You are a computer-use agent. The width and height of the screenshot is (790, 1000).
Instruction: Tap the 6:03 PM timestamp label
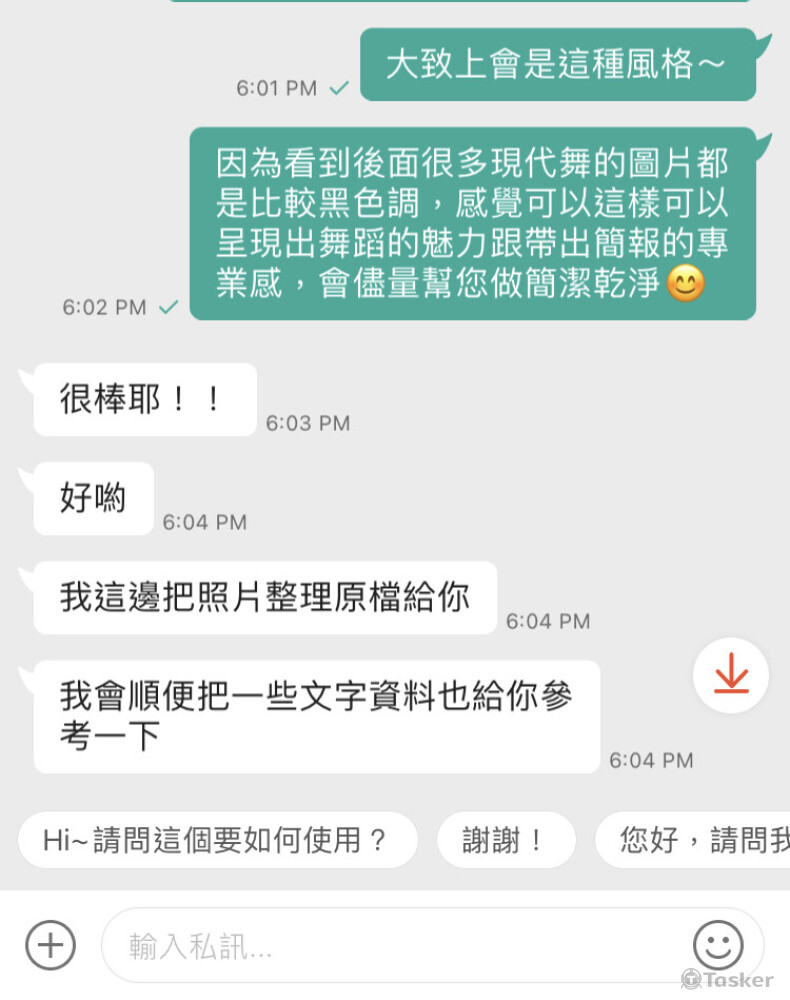click(x=307, y=422)
